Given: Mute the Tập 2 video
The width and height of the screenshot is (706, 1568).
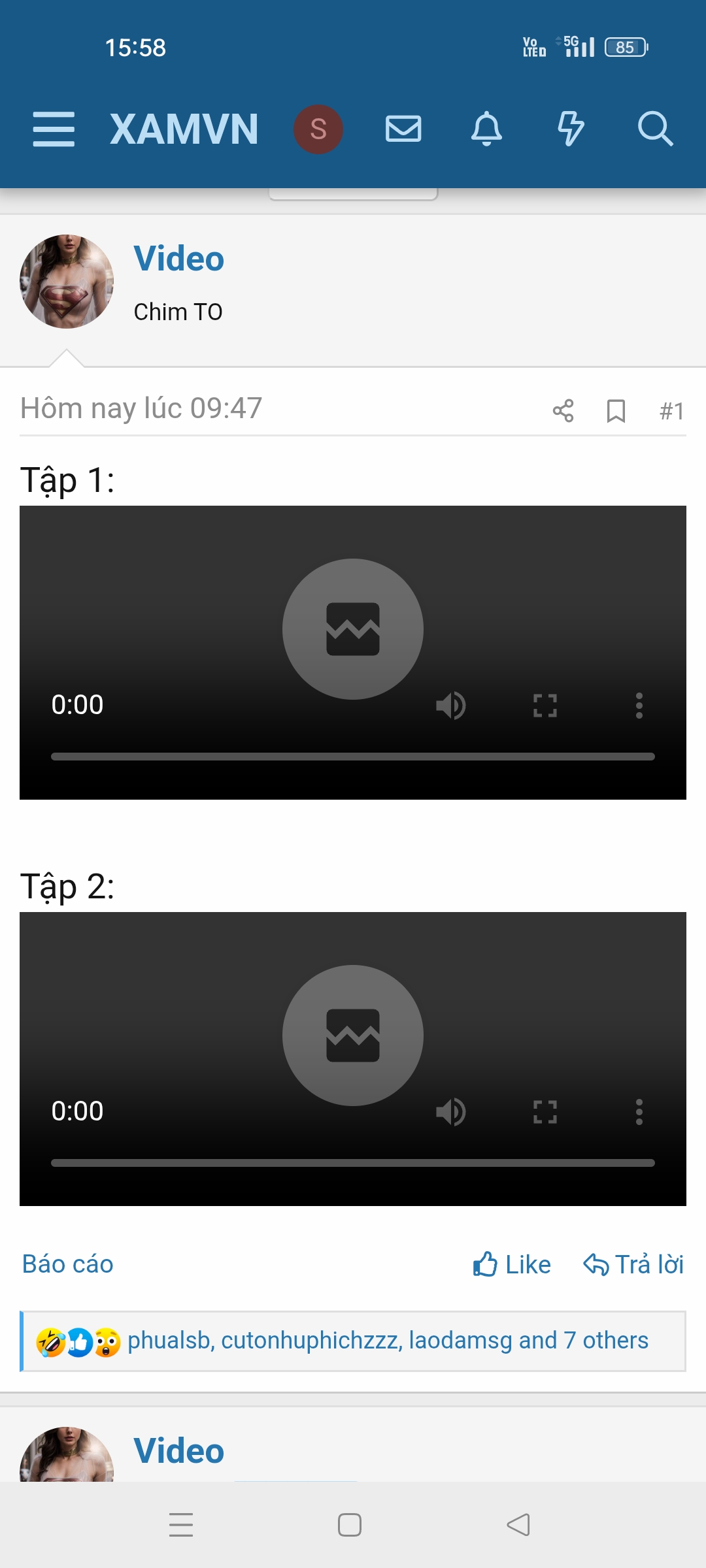Looking at the screenshot, I should pos(450,1112).
